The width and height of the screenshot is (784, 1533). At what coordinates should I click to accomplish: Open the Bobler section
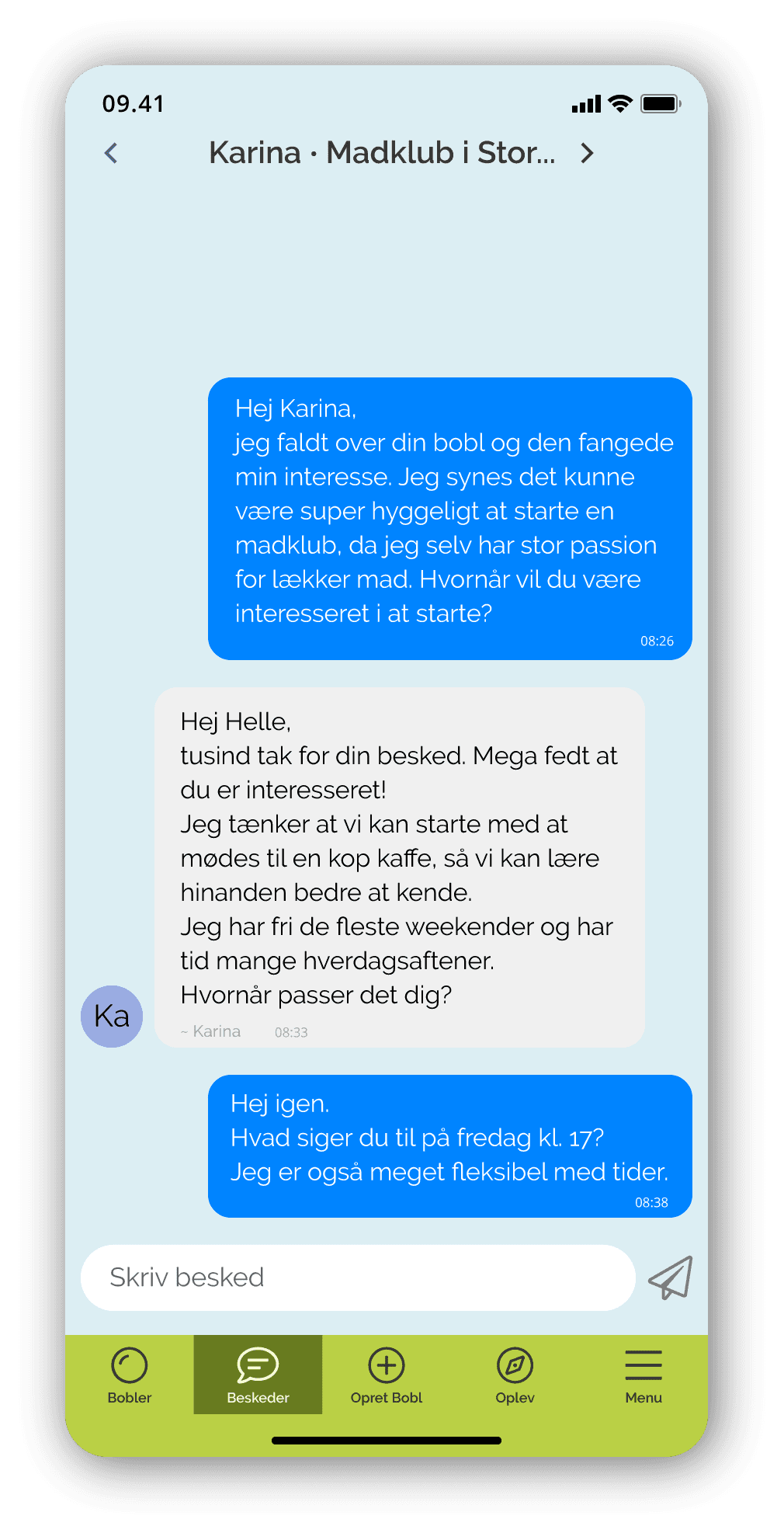click(x=130, y=1364)
